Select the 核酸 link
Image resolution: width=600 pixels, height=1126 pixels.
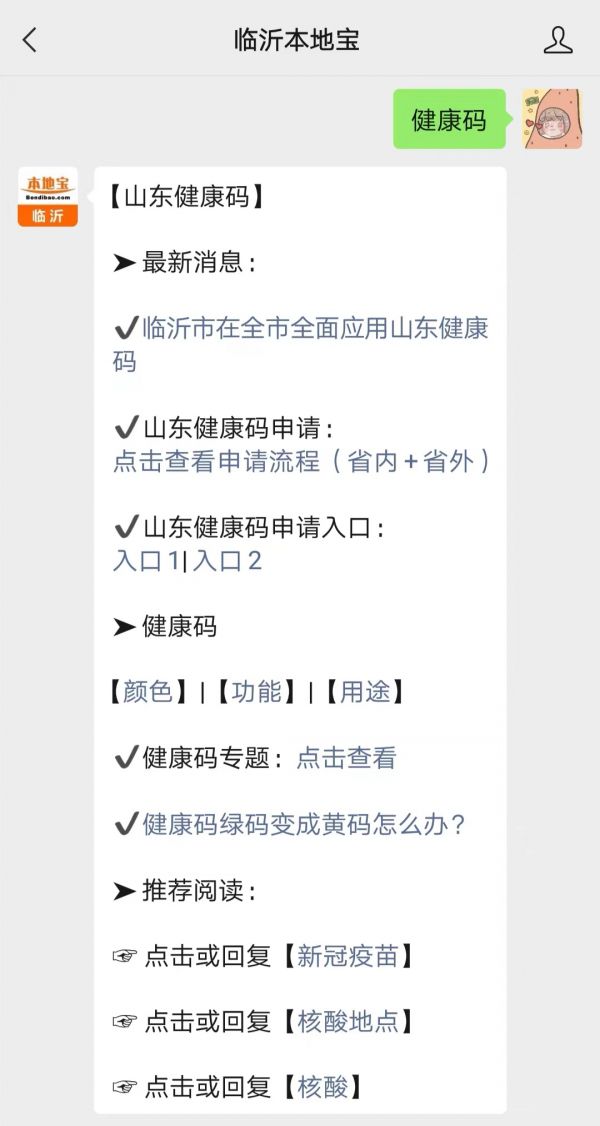point(322,1087)
